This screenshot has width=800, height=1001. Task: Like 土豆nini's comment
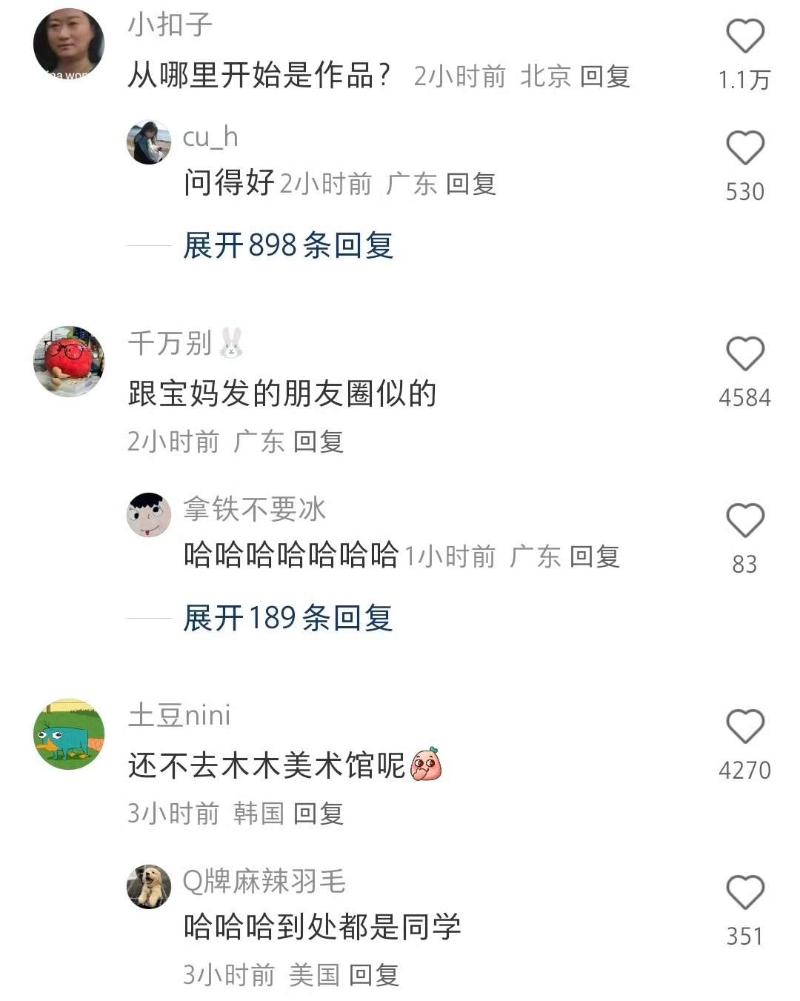click(744, 727)
